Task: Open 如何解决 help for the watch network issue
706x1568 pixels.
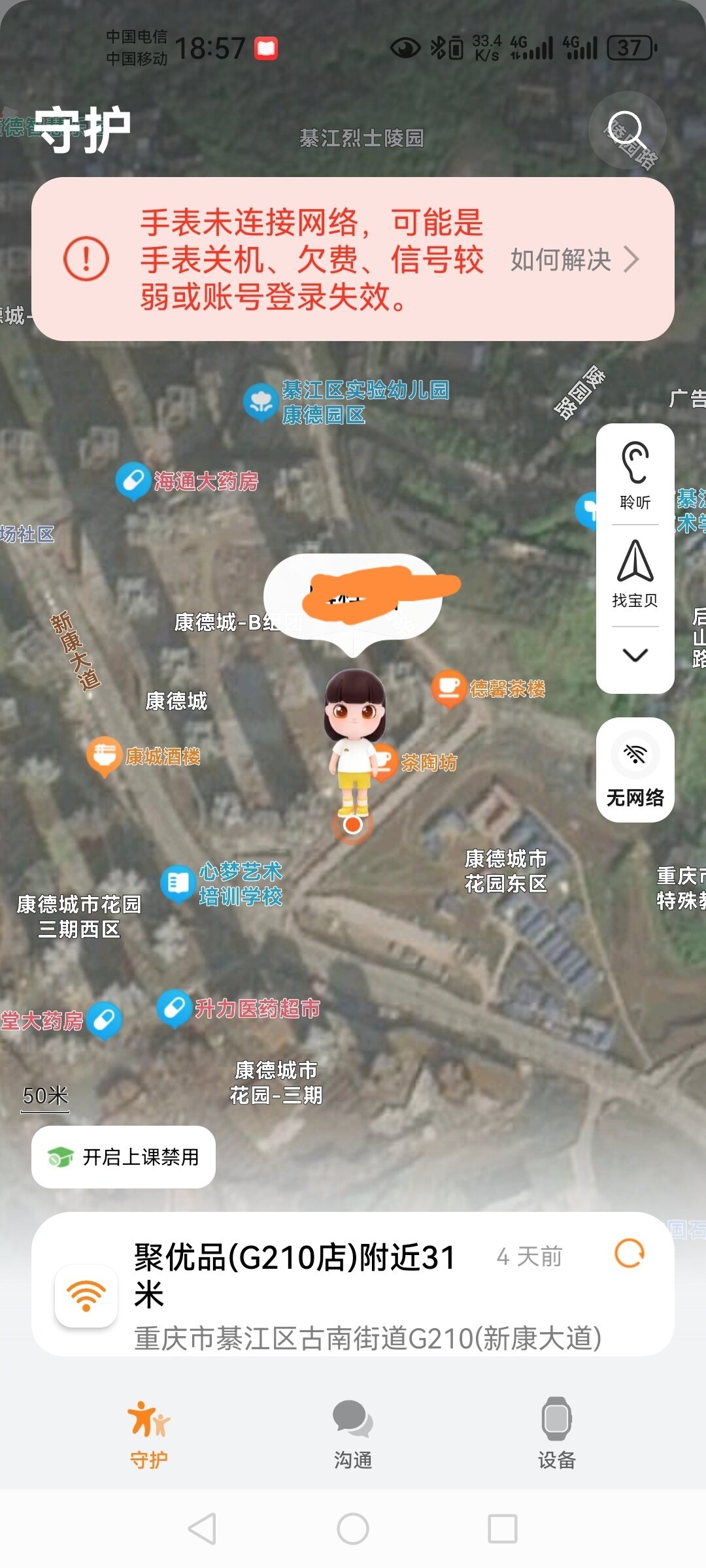Action: [x=574, y=259]
